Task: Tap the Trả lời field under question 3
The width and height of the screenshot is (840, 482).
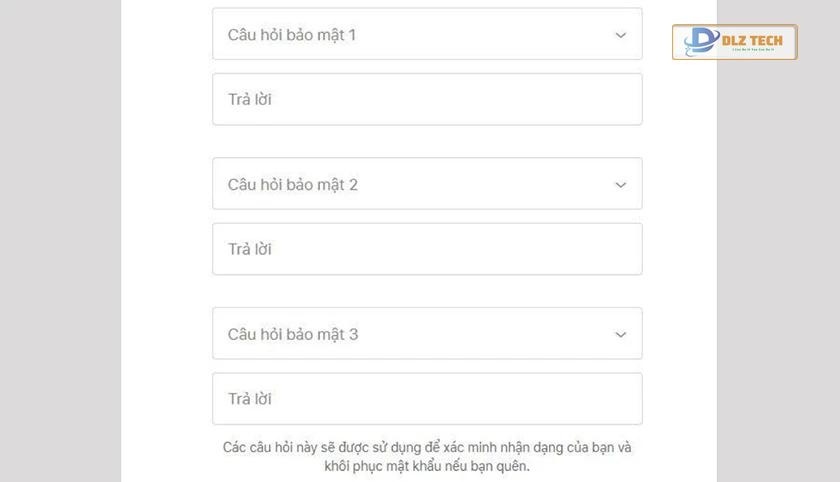Action: 427,399
